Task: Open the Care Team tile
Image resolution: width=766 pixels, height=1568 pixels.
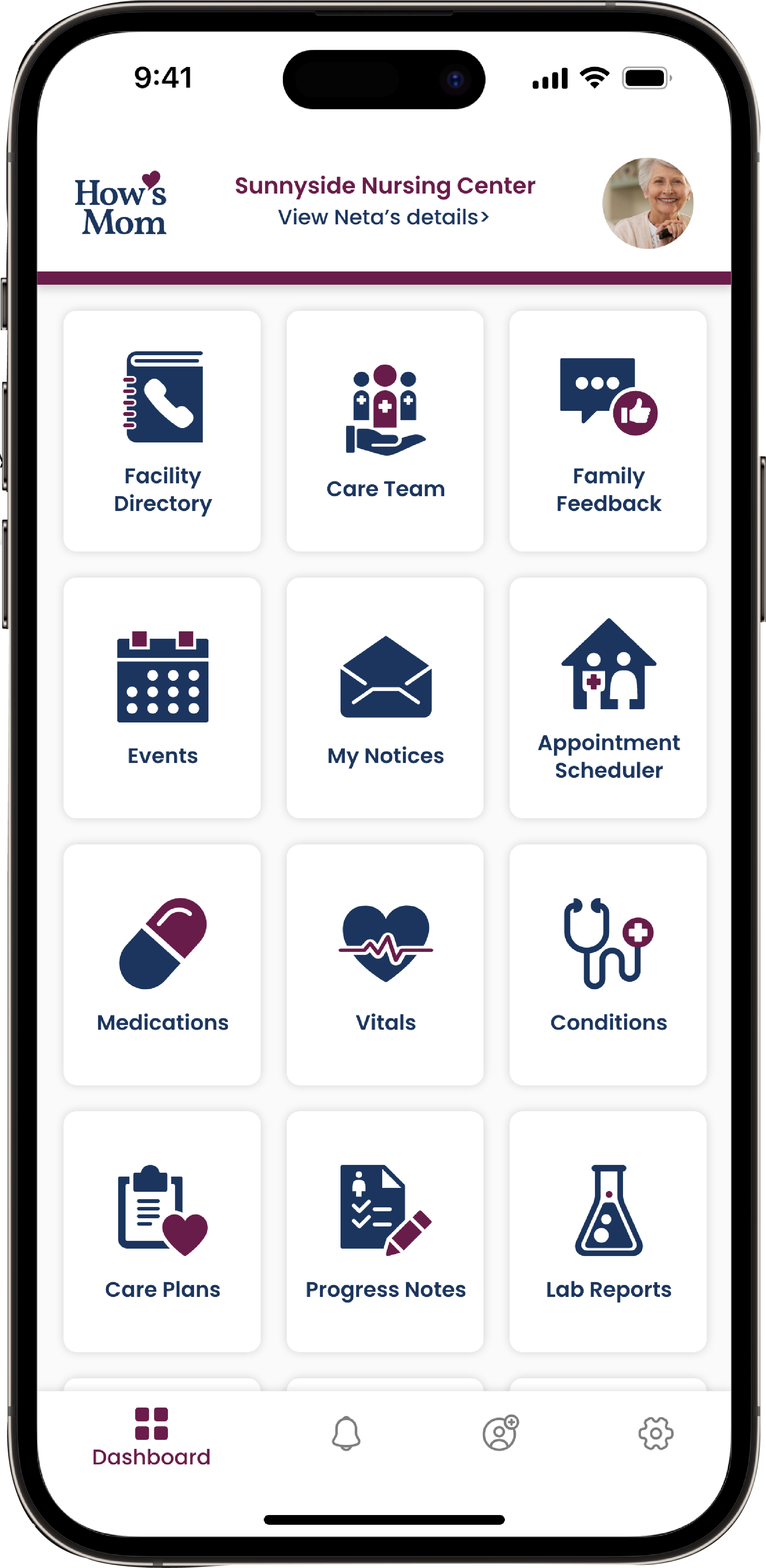Action: pos(385,431)
